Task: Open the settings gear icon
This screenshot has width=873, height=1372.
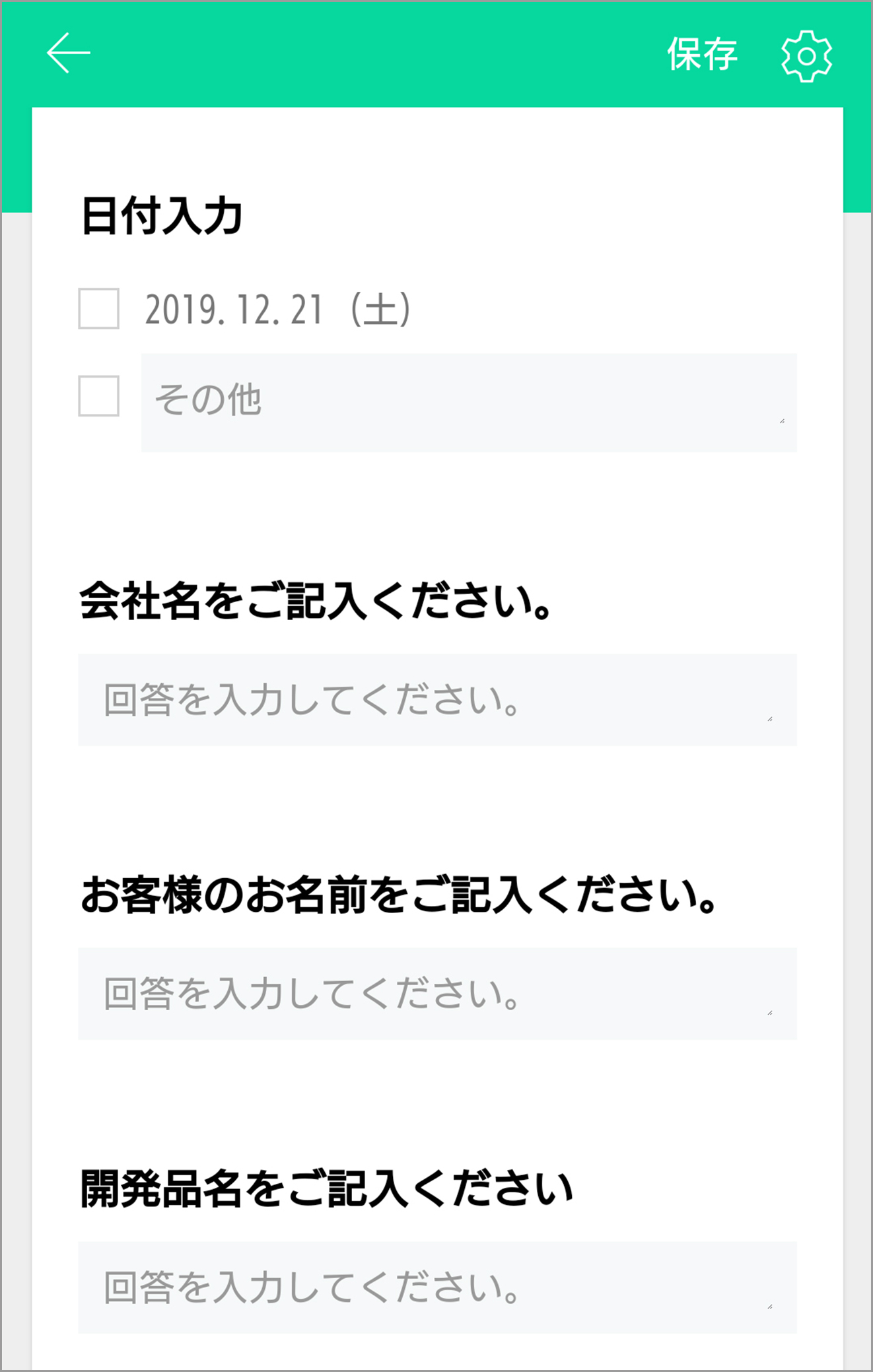Action: [x=806, y=56]
